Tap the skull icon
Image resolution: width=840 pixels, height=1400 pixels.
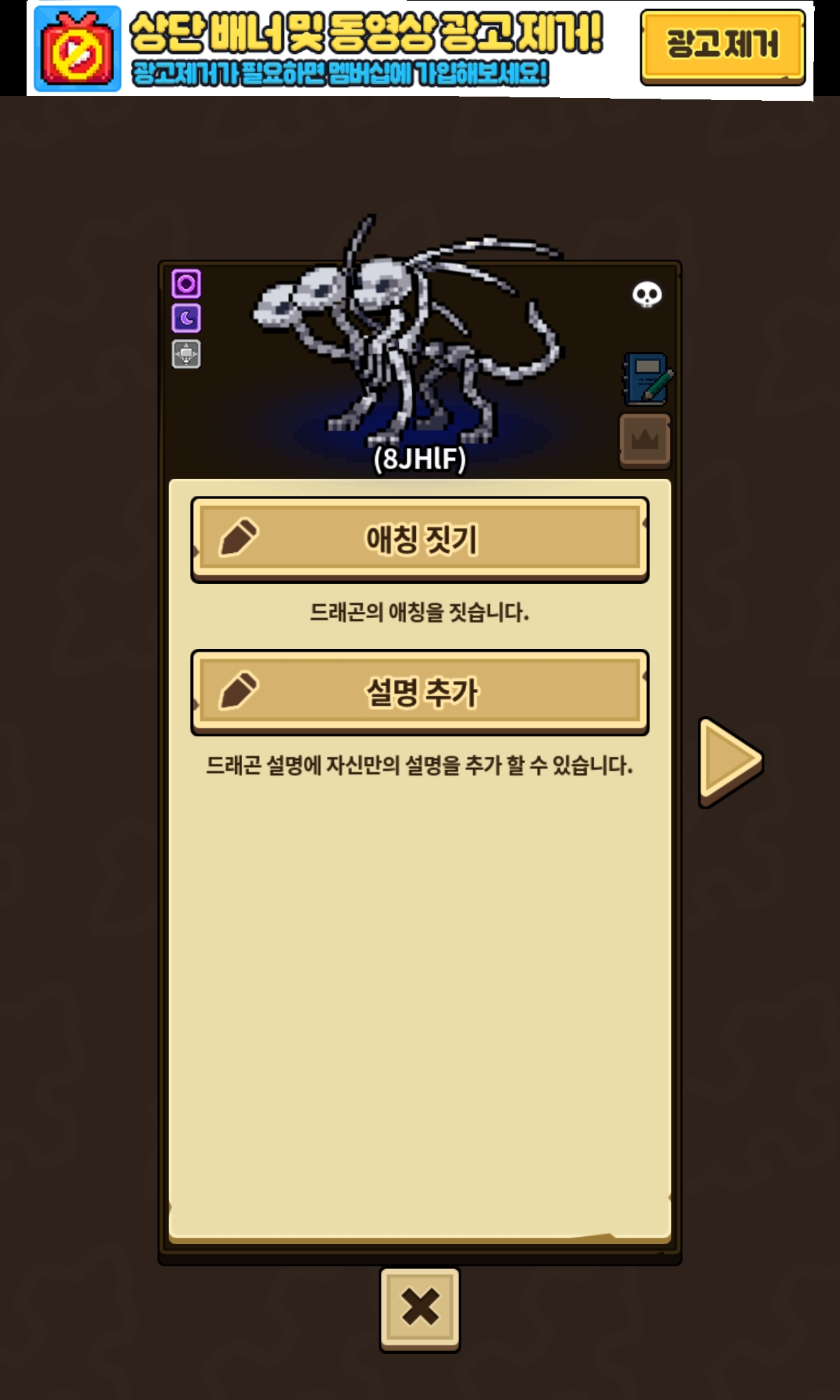(x=647, y=295)
